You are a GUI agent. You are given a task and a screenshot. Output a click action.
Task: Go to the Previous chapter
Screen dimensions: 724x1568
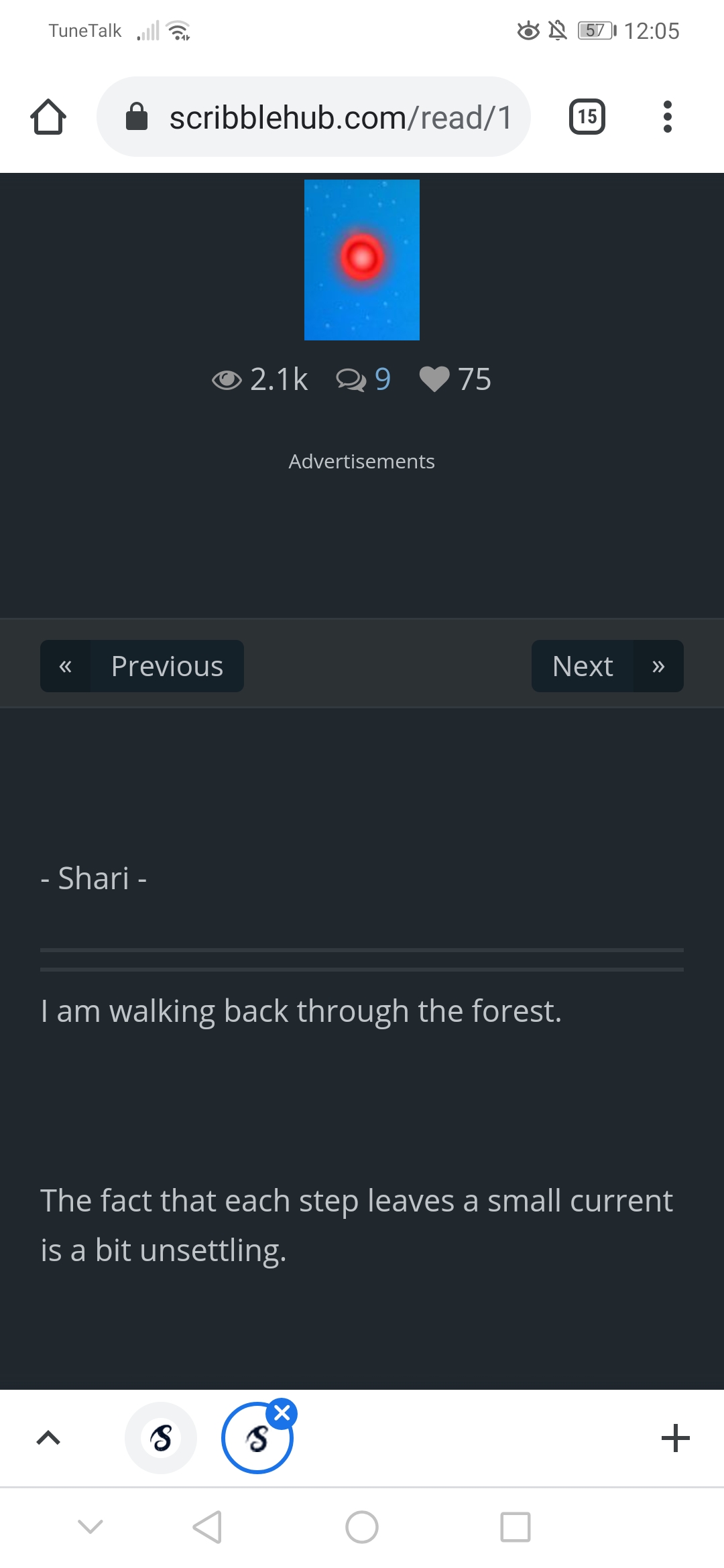pos(142,666)
